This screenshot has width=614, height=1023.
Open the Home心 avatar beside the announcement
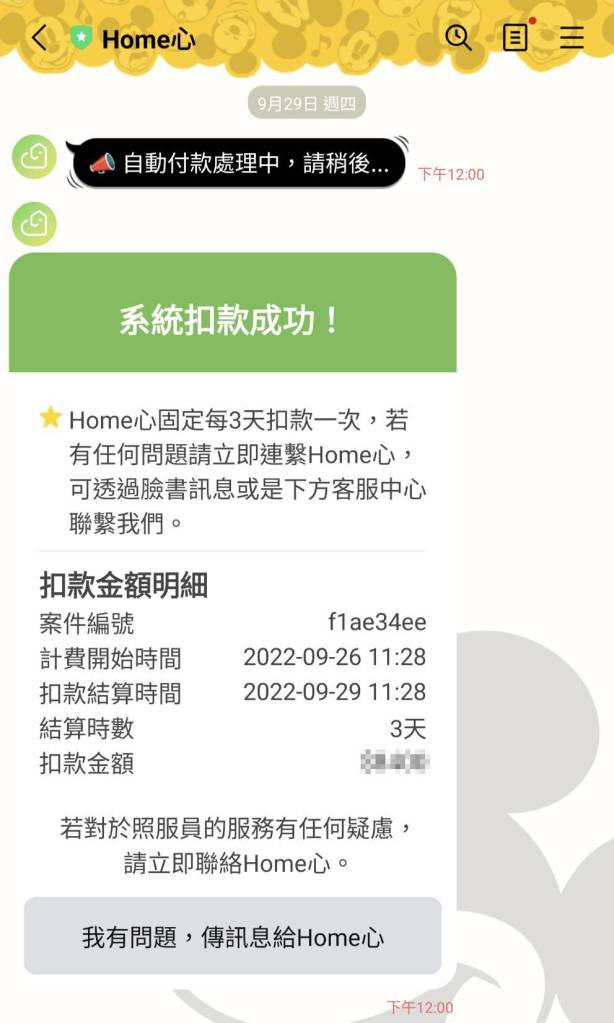coord(34,157)
